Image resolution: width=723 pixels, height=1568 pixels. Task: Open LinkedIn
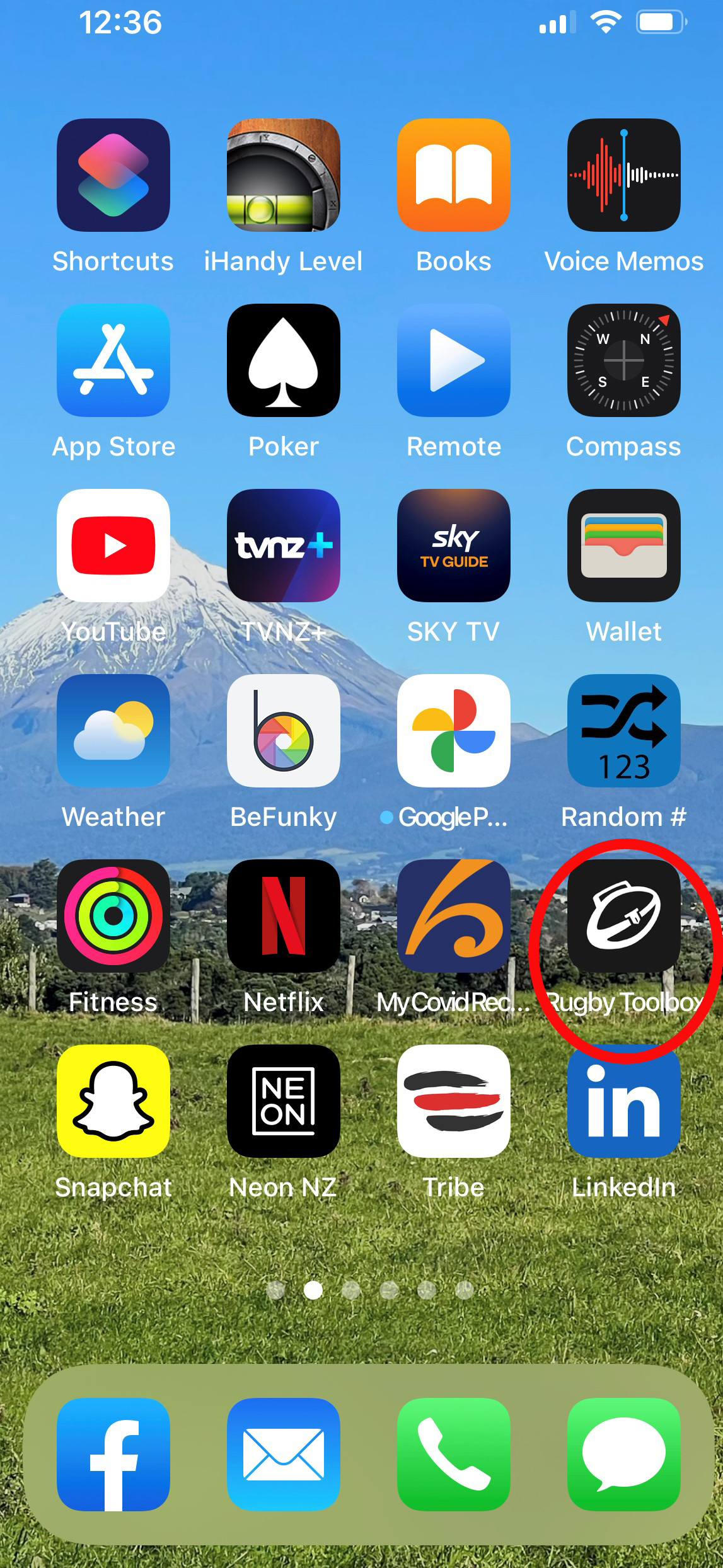point(624,1101)
